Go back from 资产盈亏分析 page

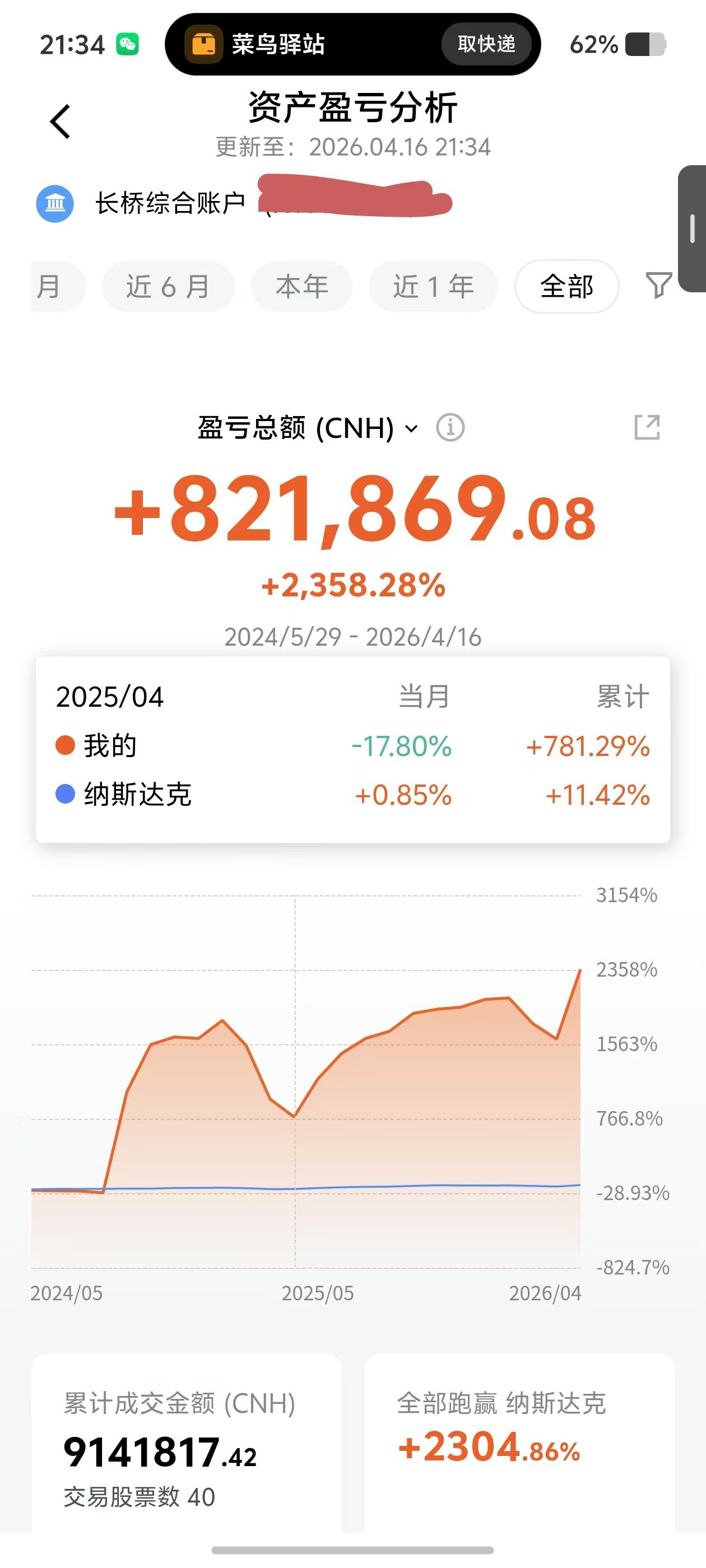61,122
